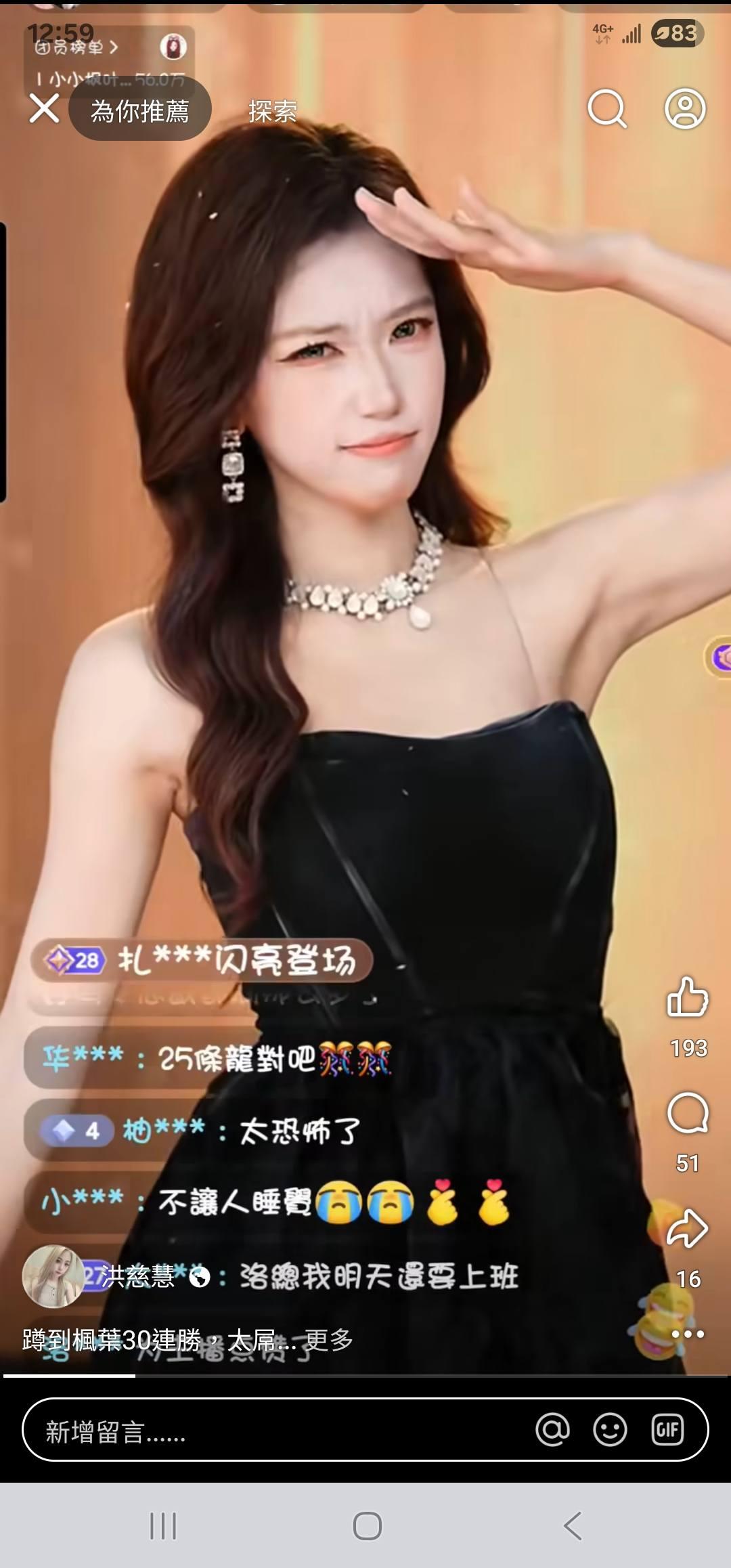
Task: Expand the caption with 更多
Action: coord(329,1339)
